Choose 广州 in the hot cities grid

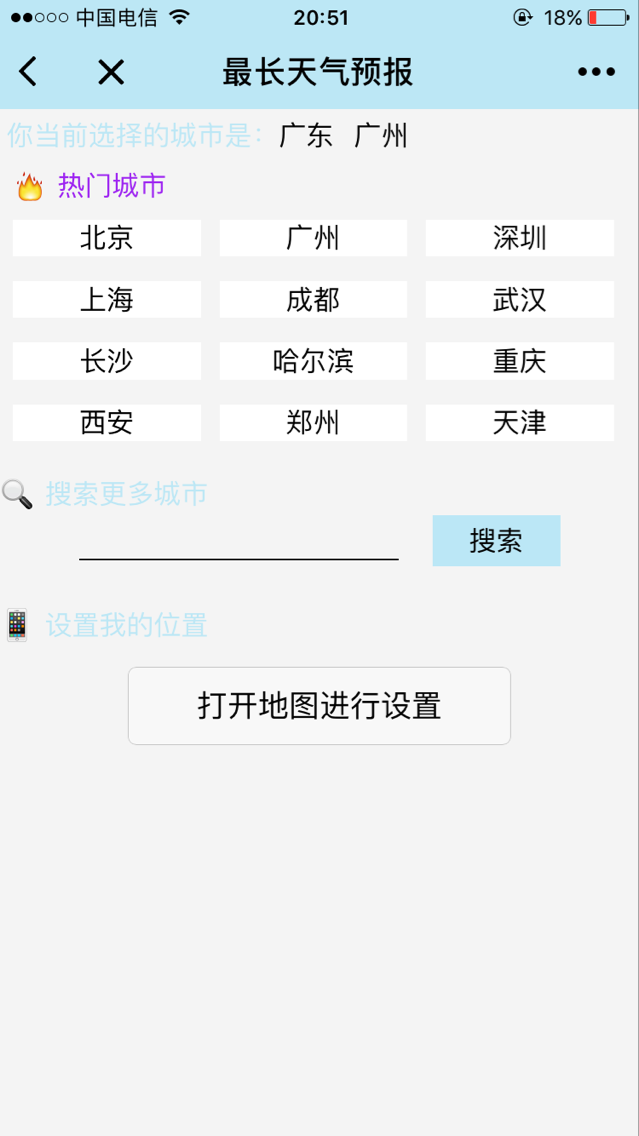pos(313,238)
